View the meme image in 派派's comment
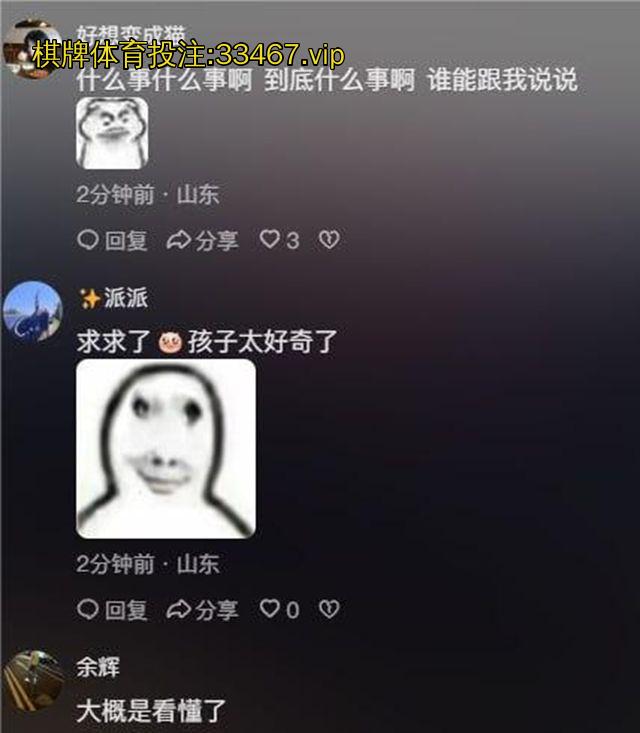Image resolution: width=640 pixels, height=733 pixels. pos(166,449)
